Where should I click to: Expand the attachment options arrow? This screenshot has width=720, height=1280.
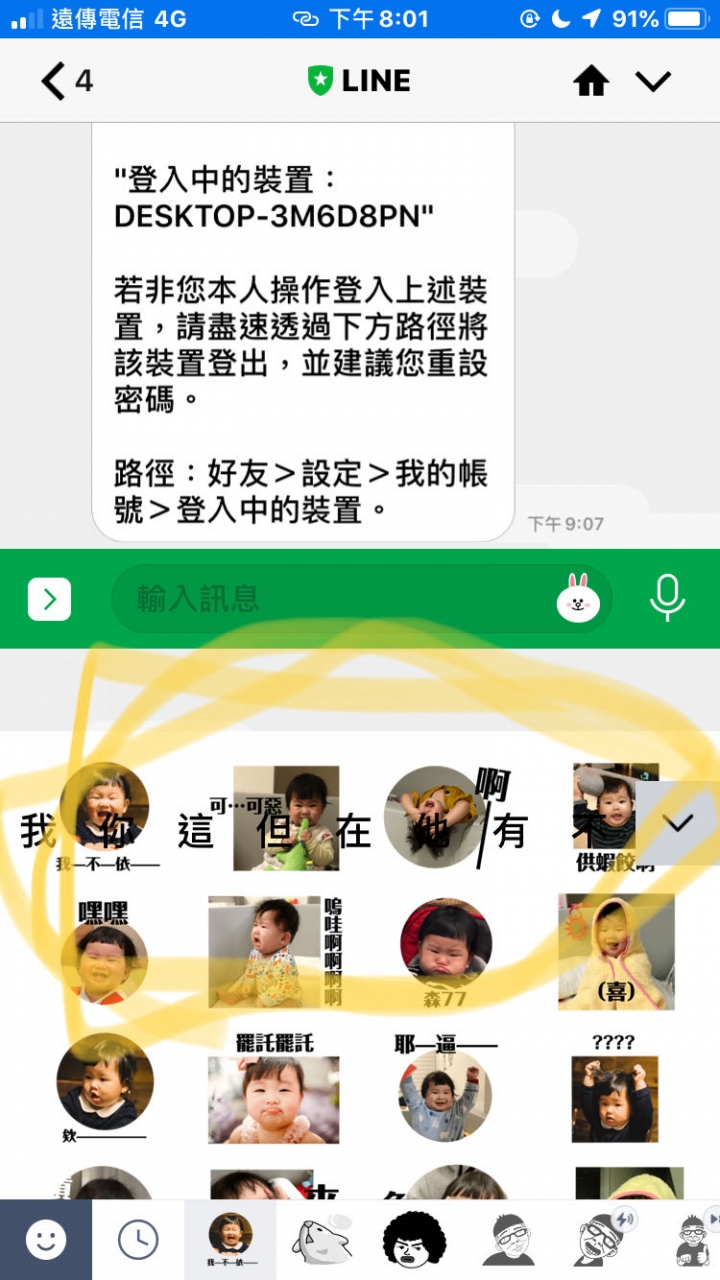[x=49, y=599]
